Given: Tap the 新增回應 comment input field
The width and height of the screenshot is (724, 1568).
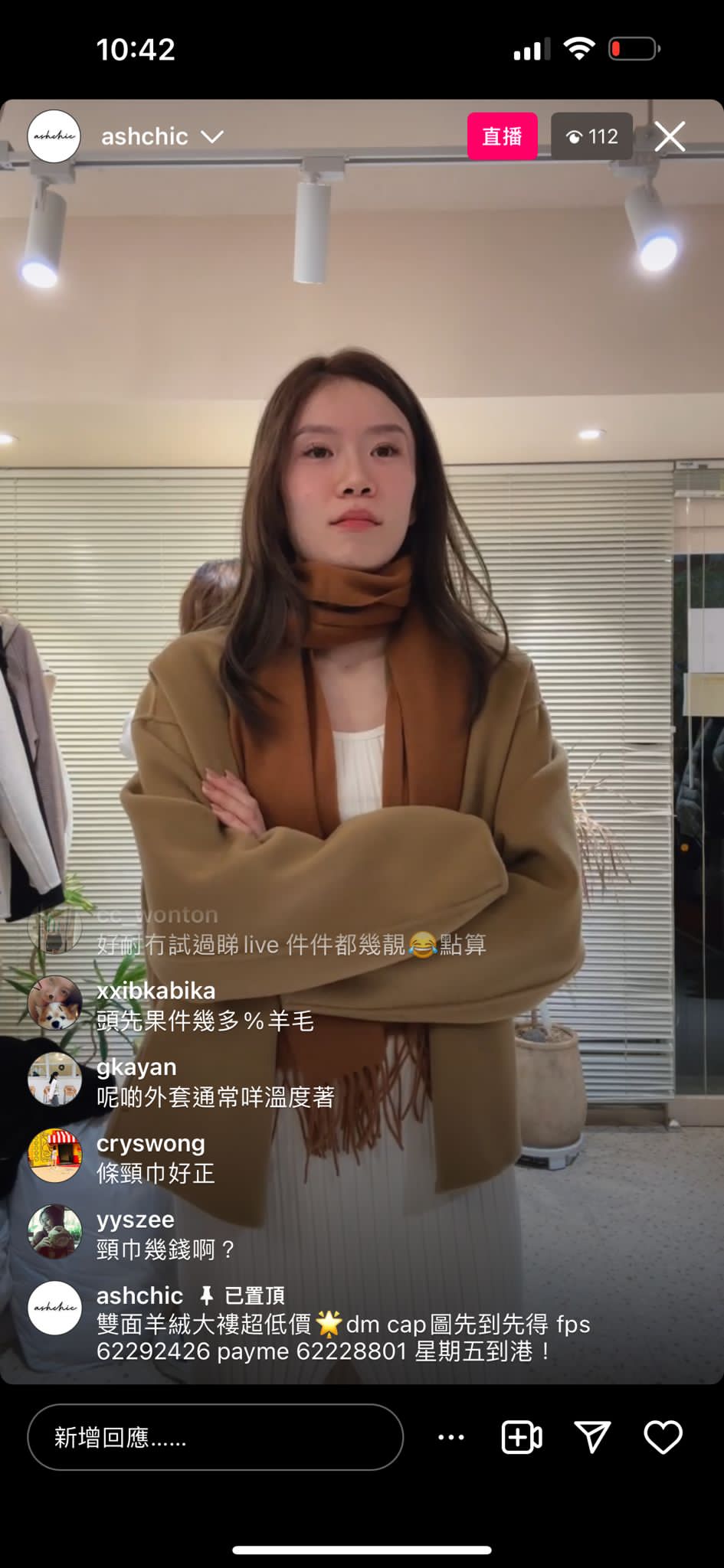Looking at the screenshot, I should [215, 1437].
